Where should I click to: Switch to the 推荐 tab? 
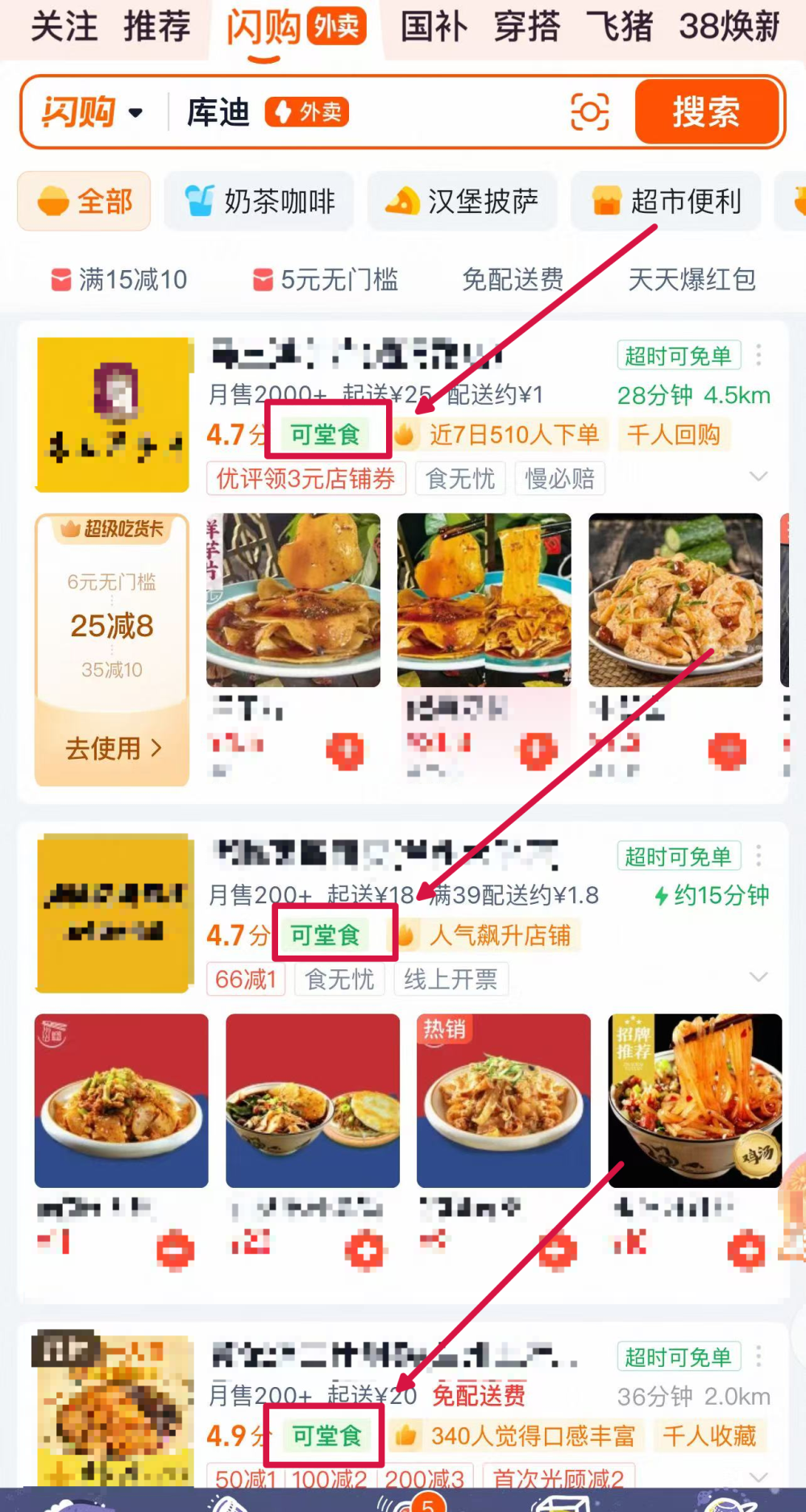[x=158, y=27]
